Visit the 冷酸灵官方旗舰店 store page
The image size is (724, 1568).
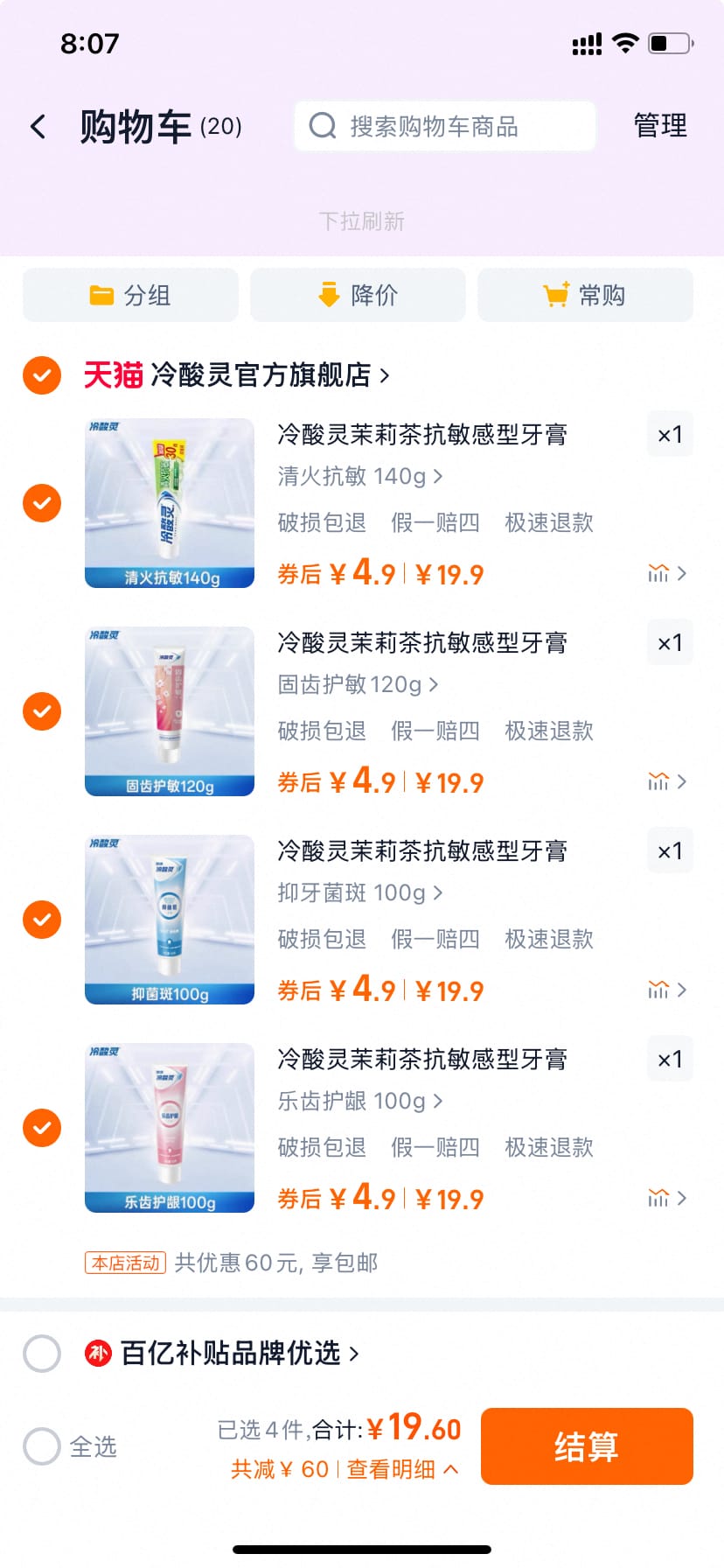[x=236, y=375]
